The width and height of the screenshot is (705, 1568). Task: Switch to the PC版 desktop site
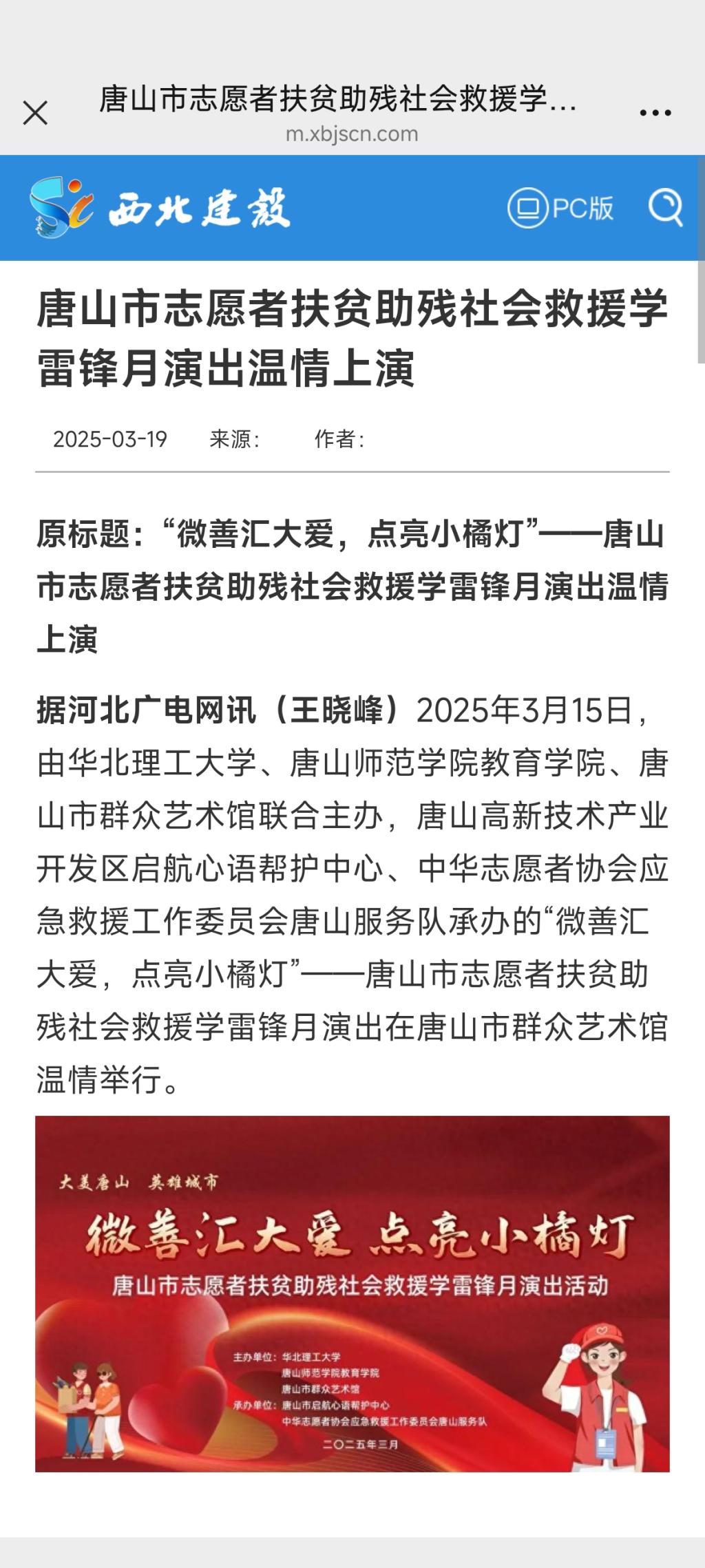click(x=560, y=207)
